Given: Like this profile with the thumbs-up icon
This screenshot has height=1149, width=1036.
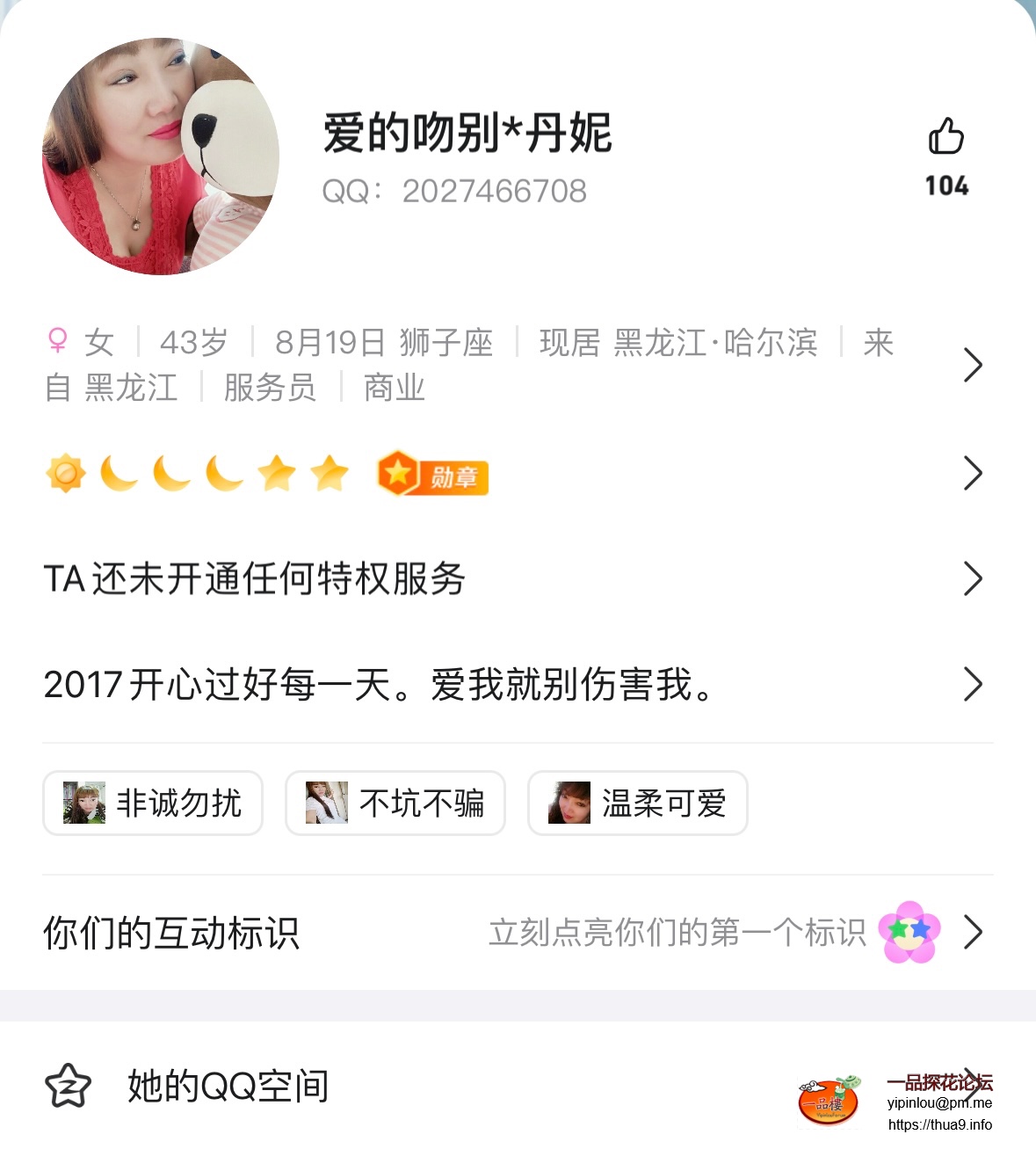Looking at the screenshot, I should 946,138.
